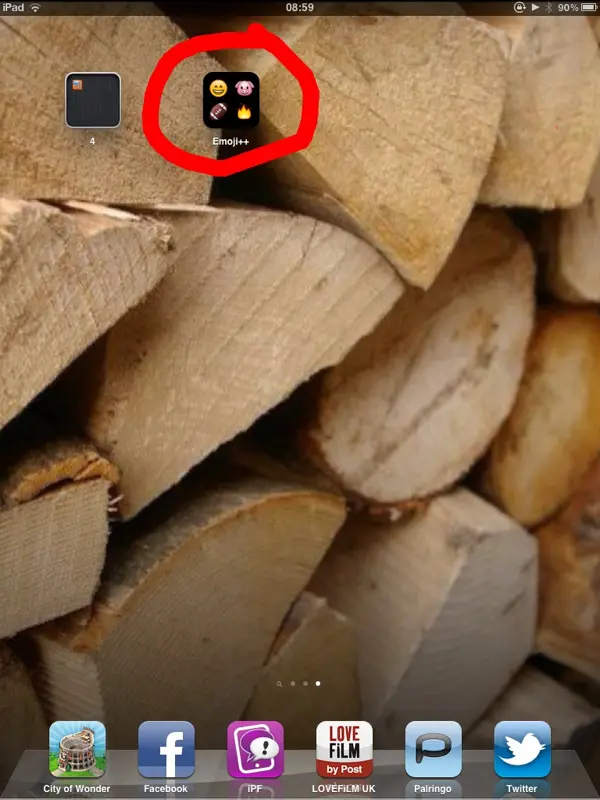Tap the home screen page indicator dots
600x800 pixels.
300,684
